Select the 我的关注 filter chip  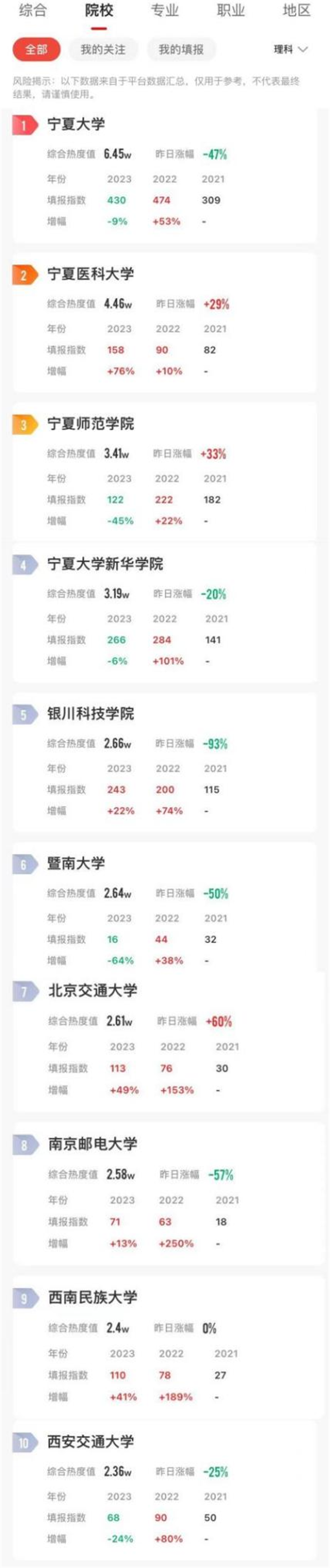103,50
